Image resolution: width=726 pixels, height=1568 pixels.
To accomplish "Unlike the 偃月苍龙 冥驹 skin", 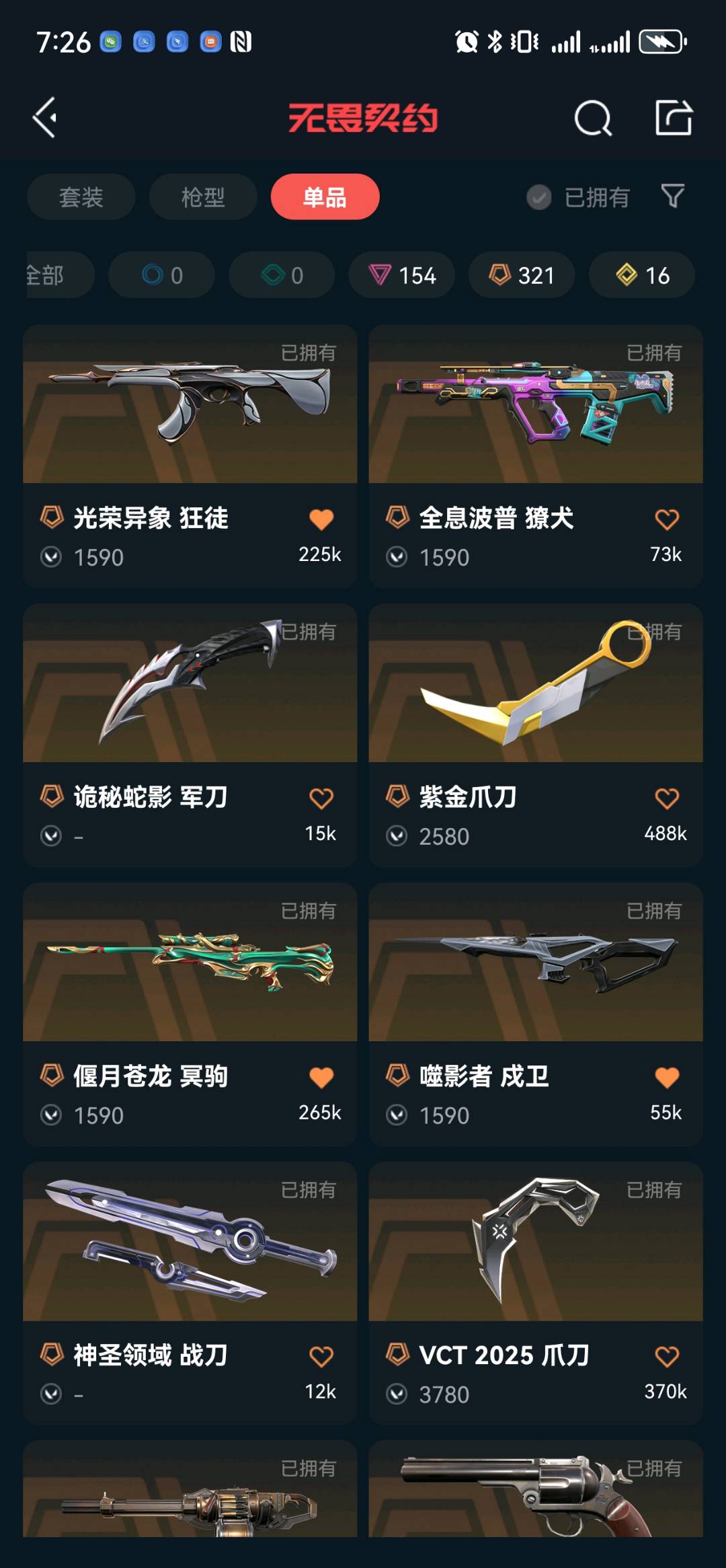I will coord(321,1078).
